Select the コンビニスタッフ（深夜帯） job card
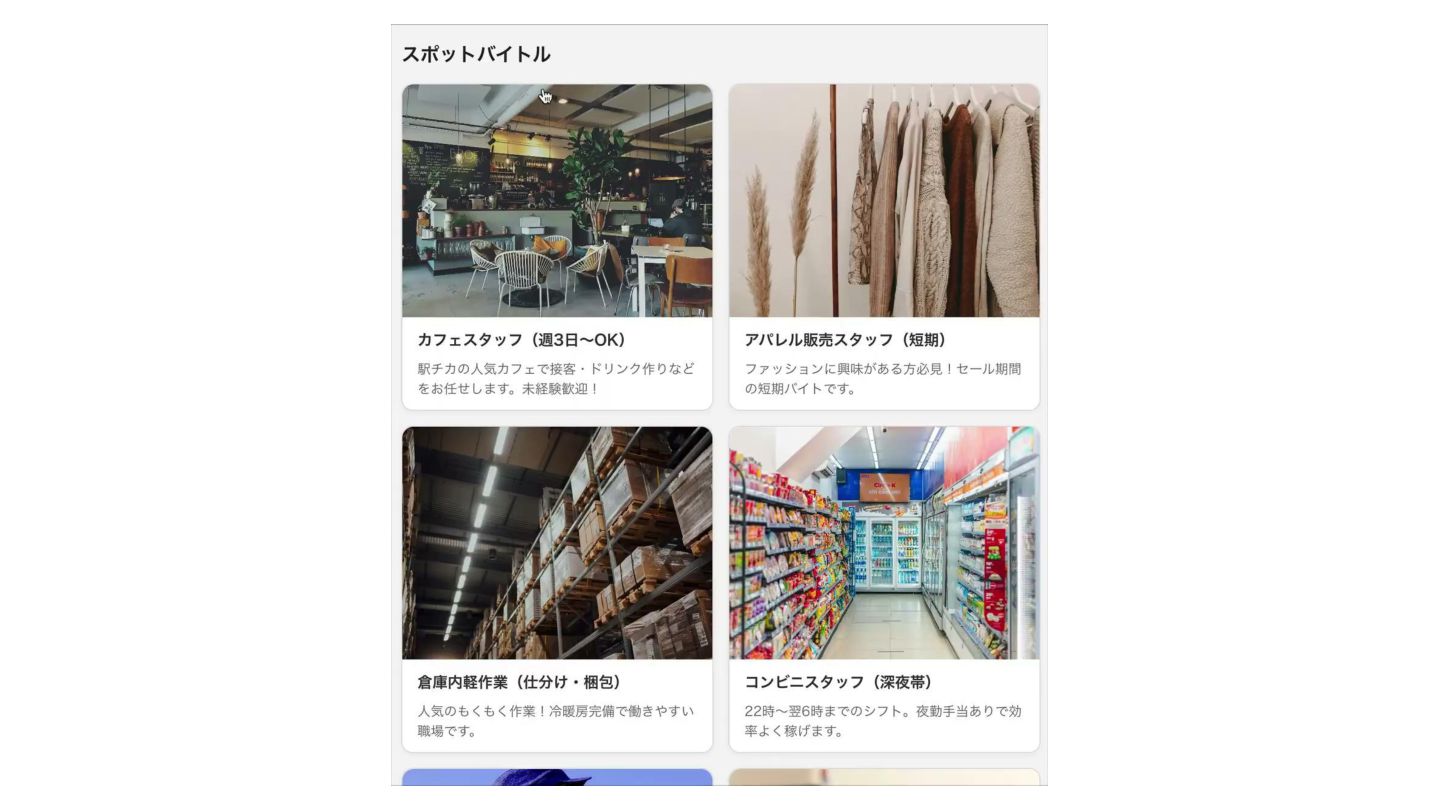The image size is (1440, 810). 884,589
